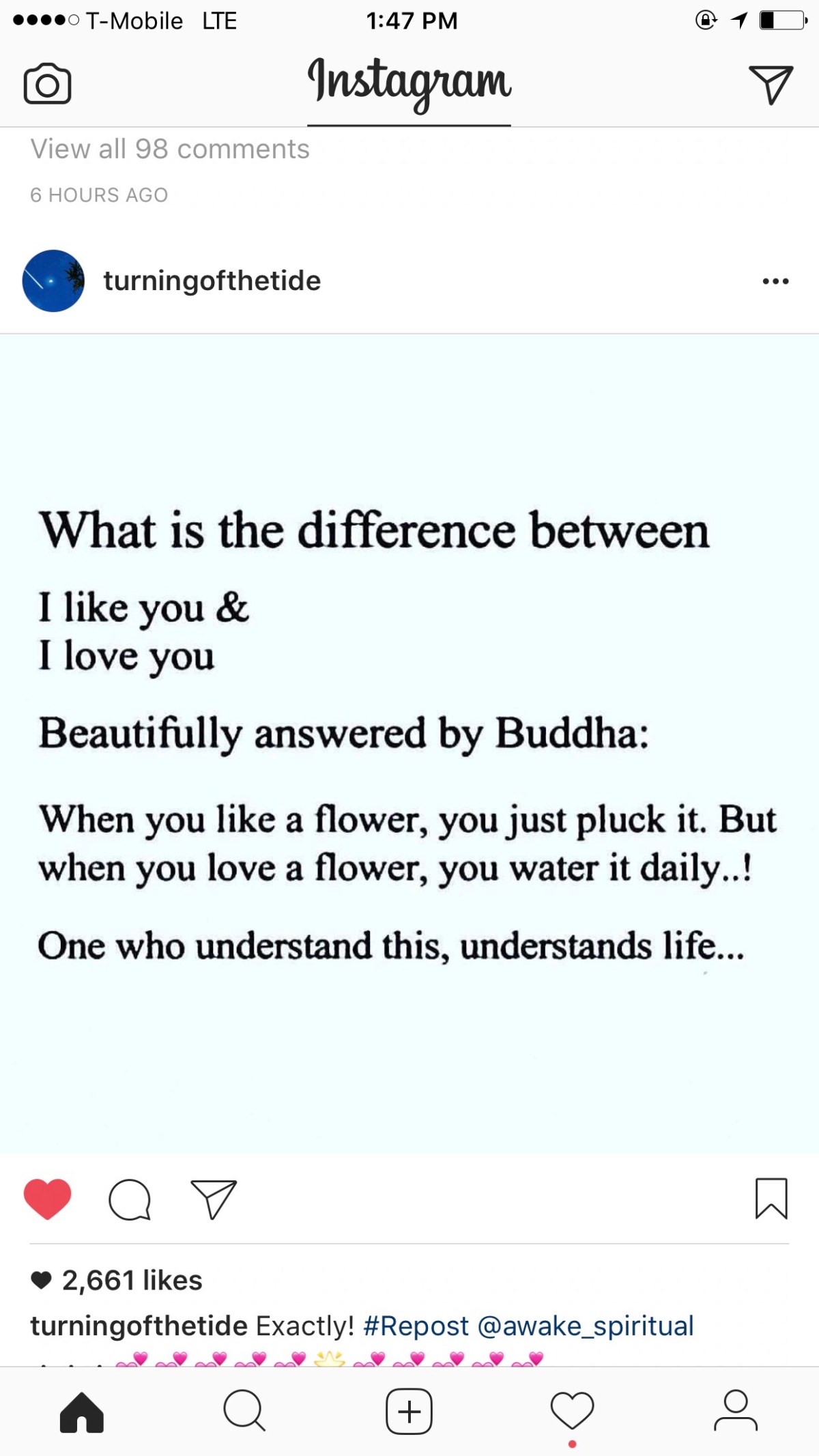The width and height of the screenshot is (819, 1456).
Task: Open the #Repost hashtag
Action: (416, 1326)
